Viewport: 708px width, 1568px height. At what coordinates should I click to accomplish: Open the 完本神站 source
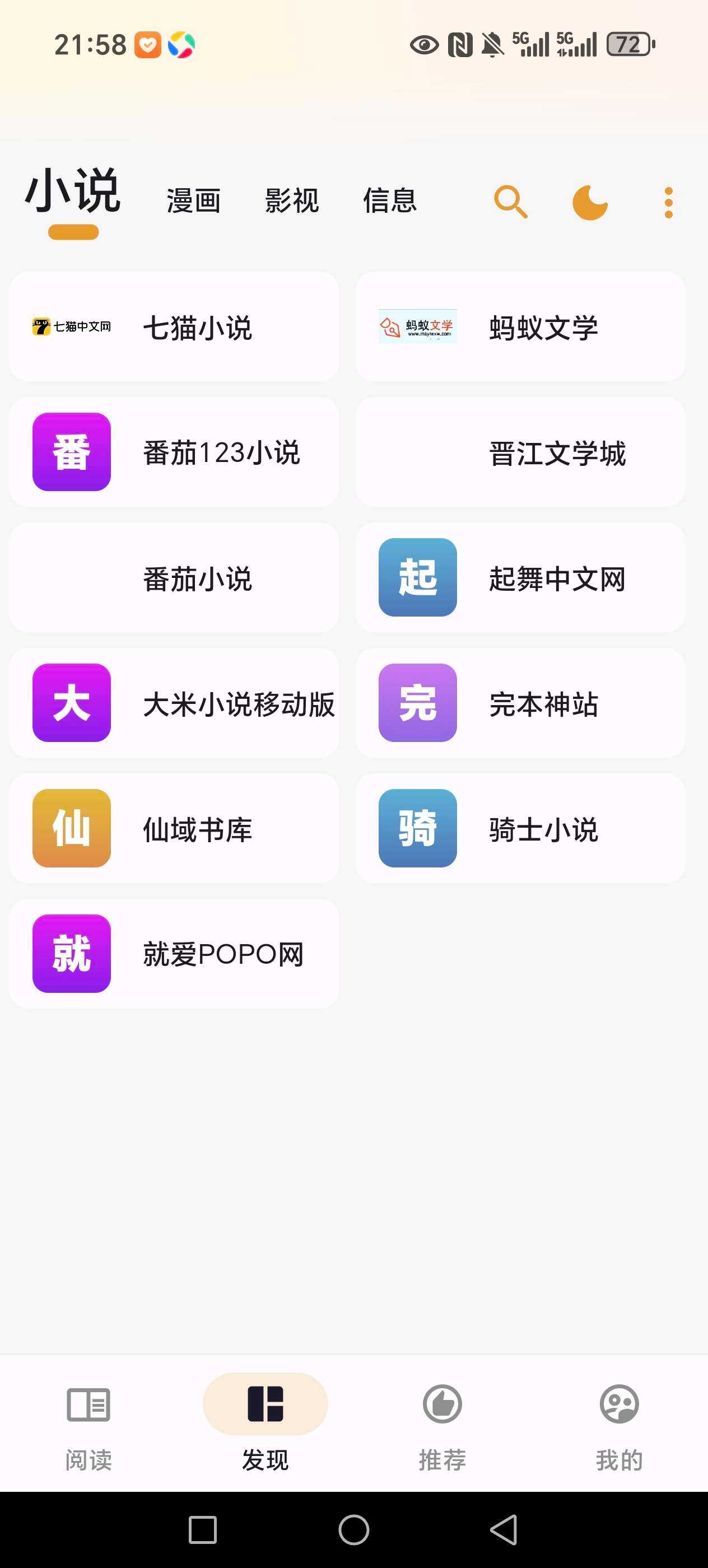click(520, 703)
